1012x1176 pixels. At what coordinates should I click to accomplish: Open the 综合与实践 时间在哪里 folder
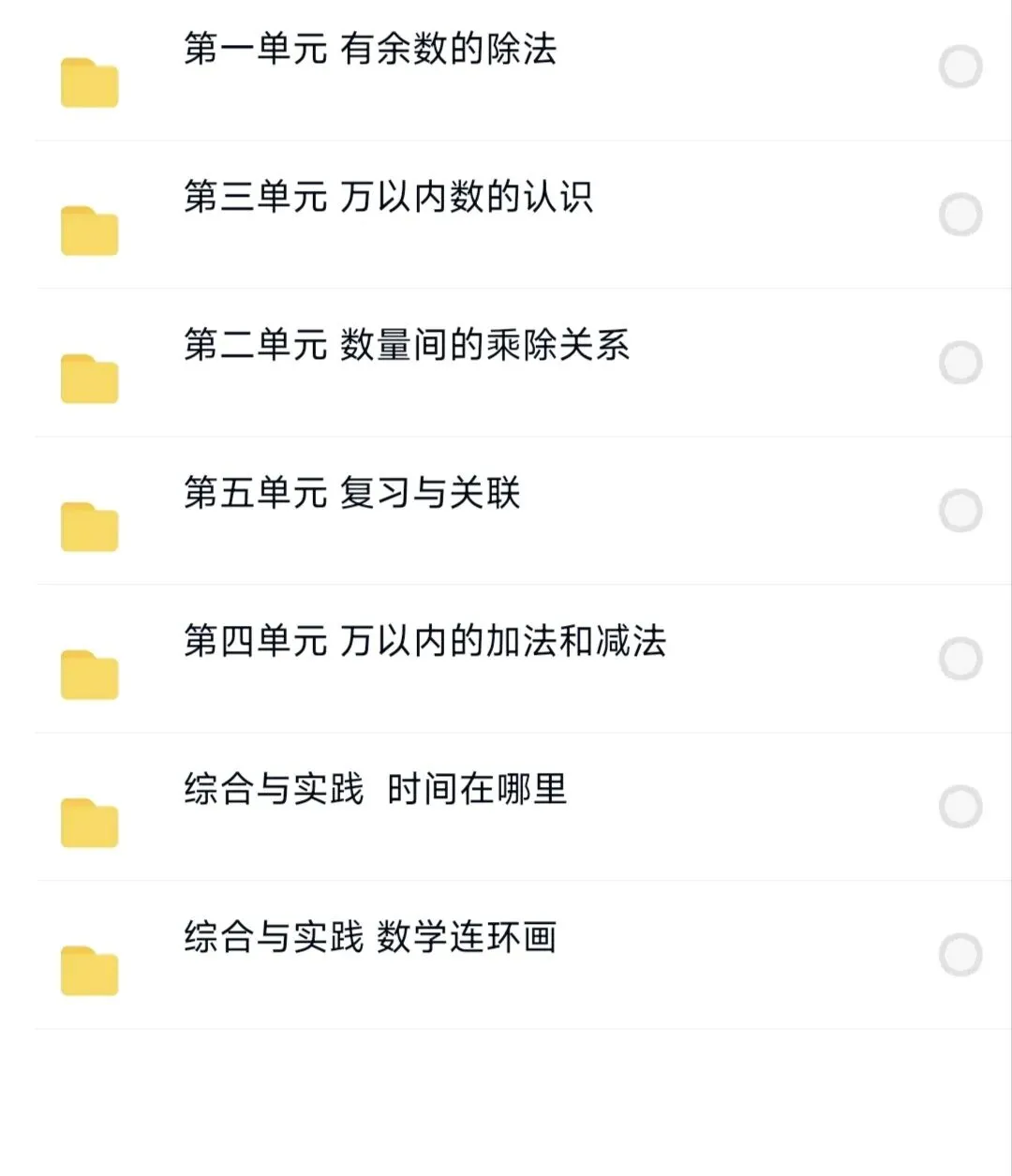375,790
